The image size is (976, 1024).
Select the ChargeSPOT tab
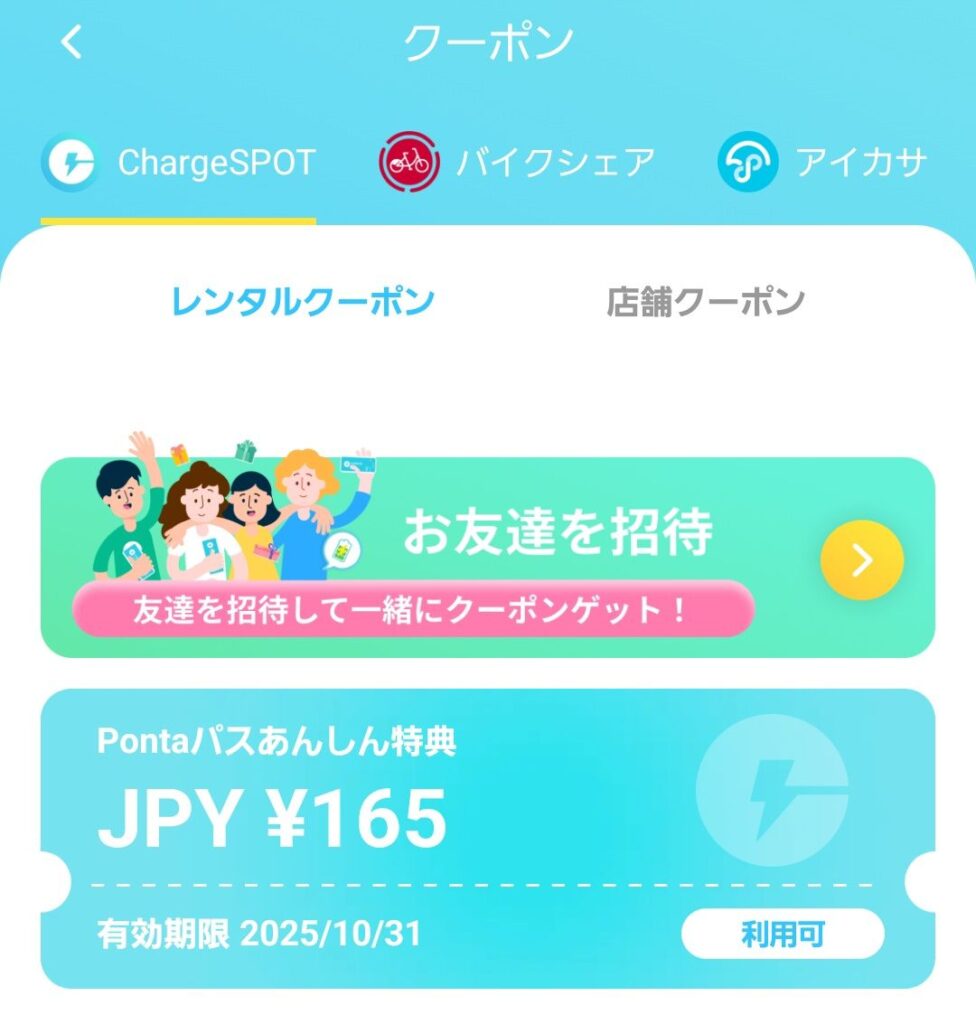pos(178,162)
